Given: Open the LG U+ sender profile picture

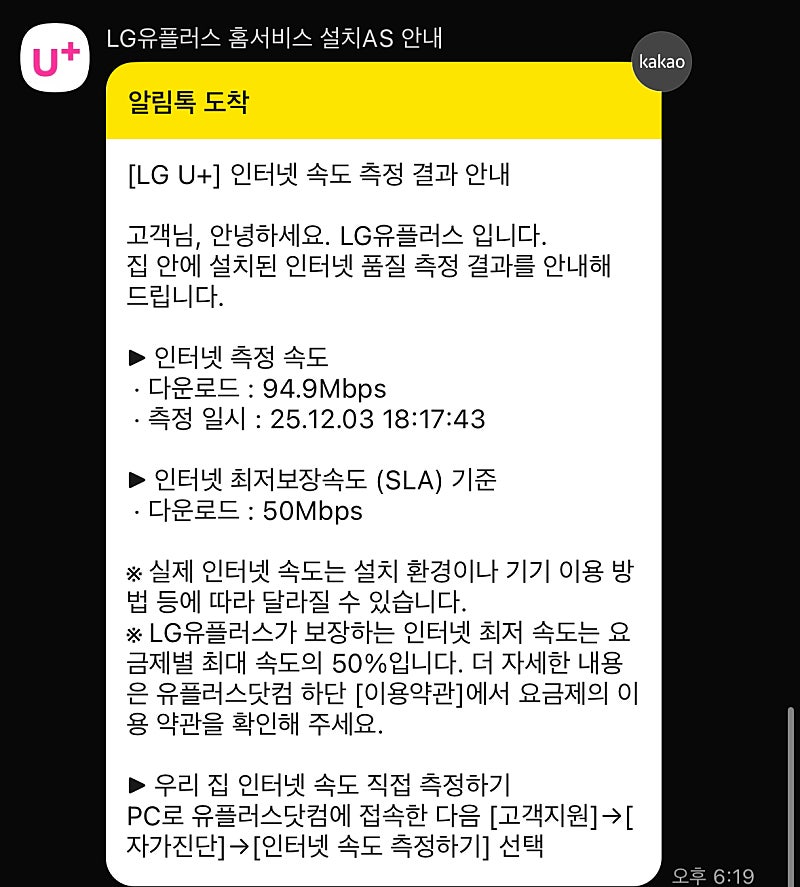Looking at the screenshot, I should coord(55,59).
